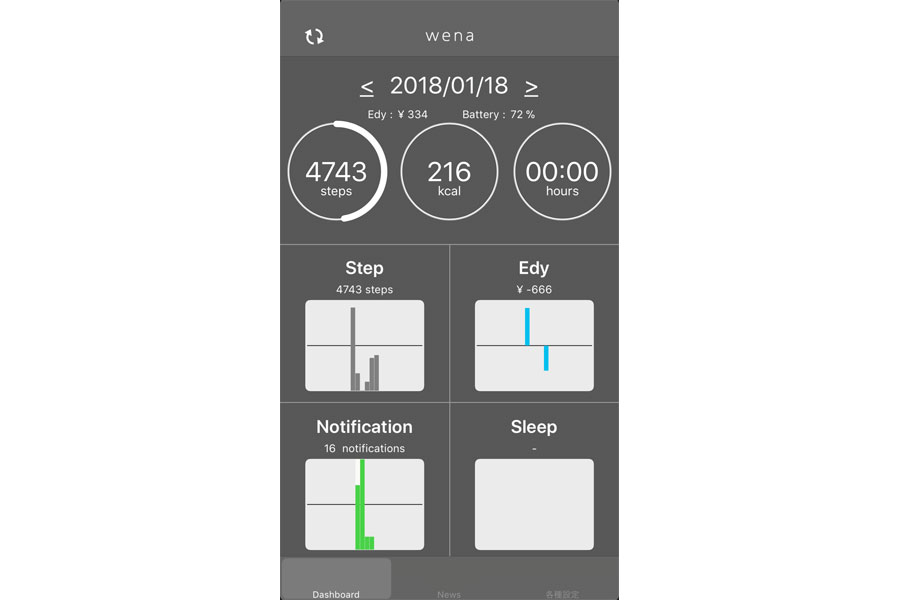Tap the sync refresh icon
This screenshot has width=900, height=600.
click(x=314, y=36)
